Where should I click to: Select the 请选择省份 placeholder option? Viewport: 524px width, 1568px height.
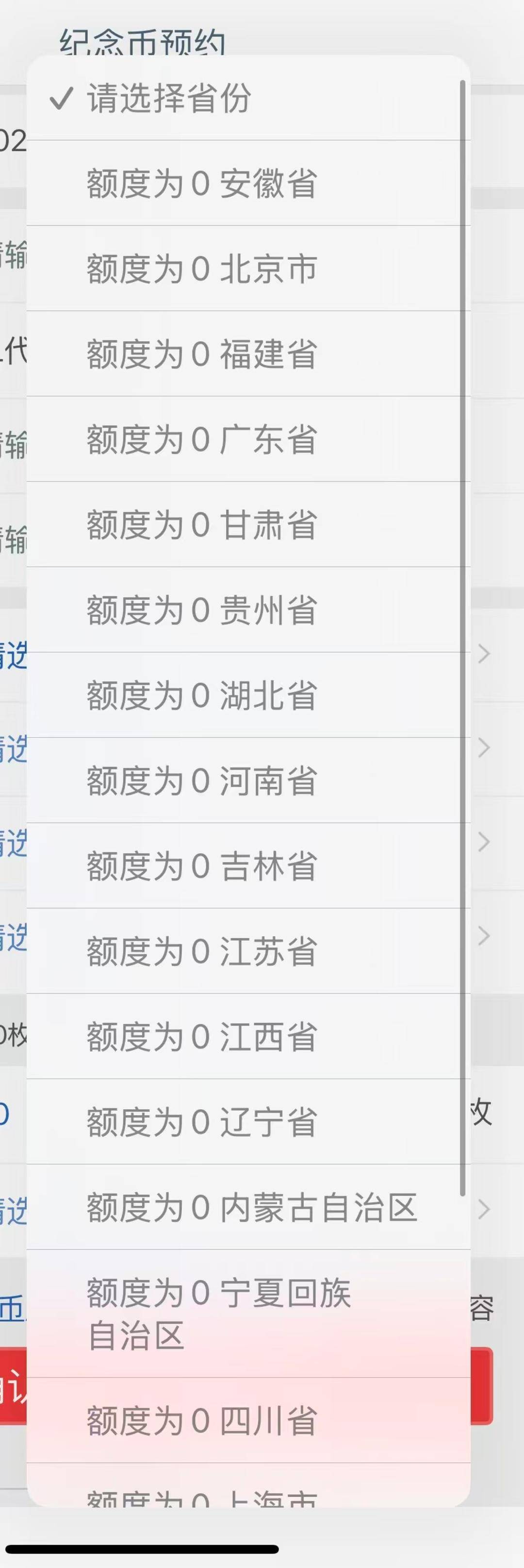pyautogui.click(x=169, y=98)
